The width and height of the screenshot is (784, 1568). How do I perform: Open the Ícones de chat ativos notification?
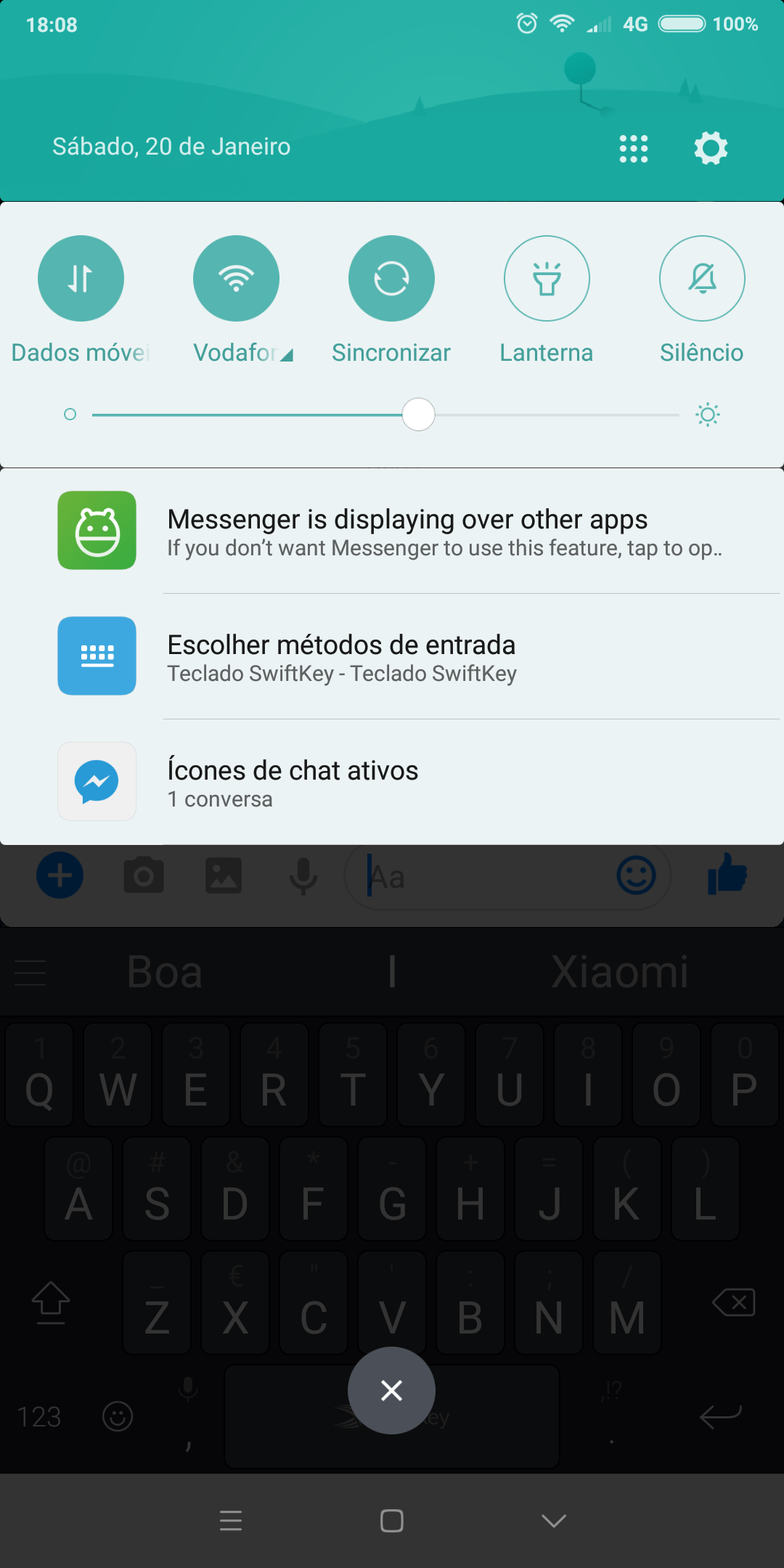point(392,782)
